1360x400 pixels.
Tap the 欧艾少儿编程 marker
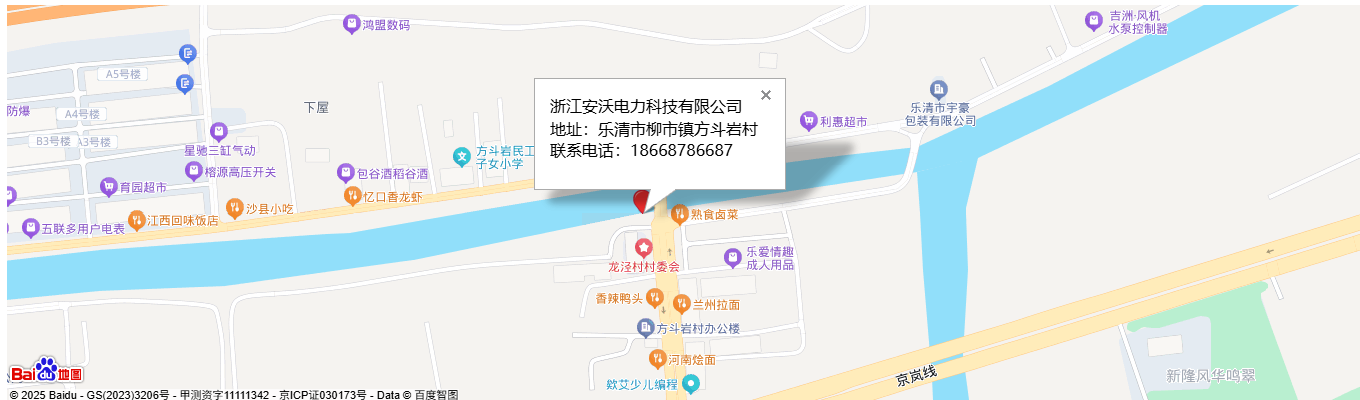(x=690, y=384)
